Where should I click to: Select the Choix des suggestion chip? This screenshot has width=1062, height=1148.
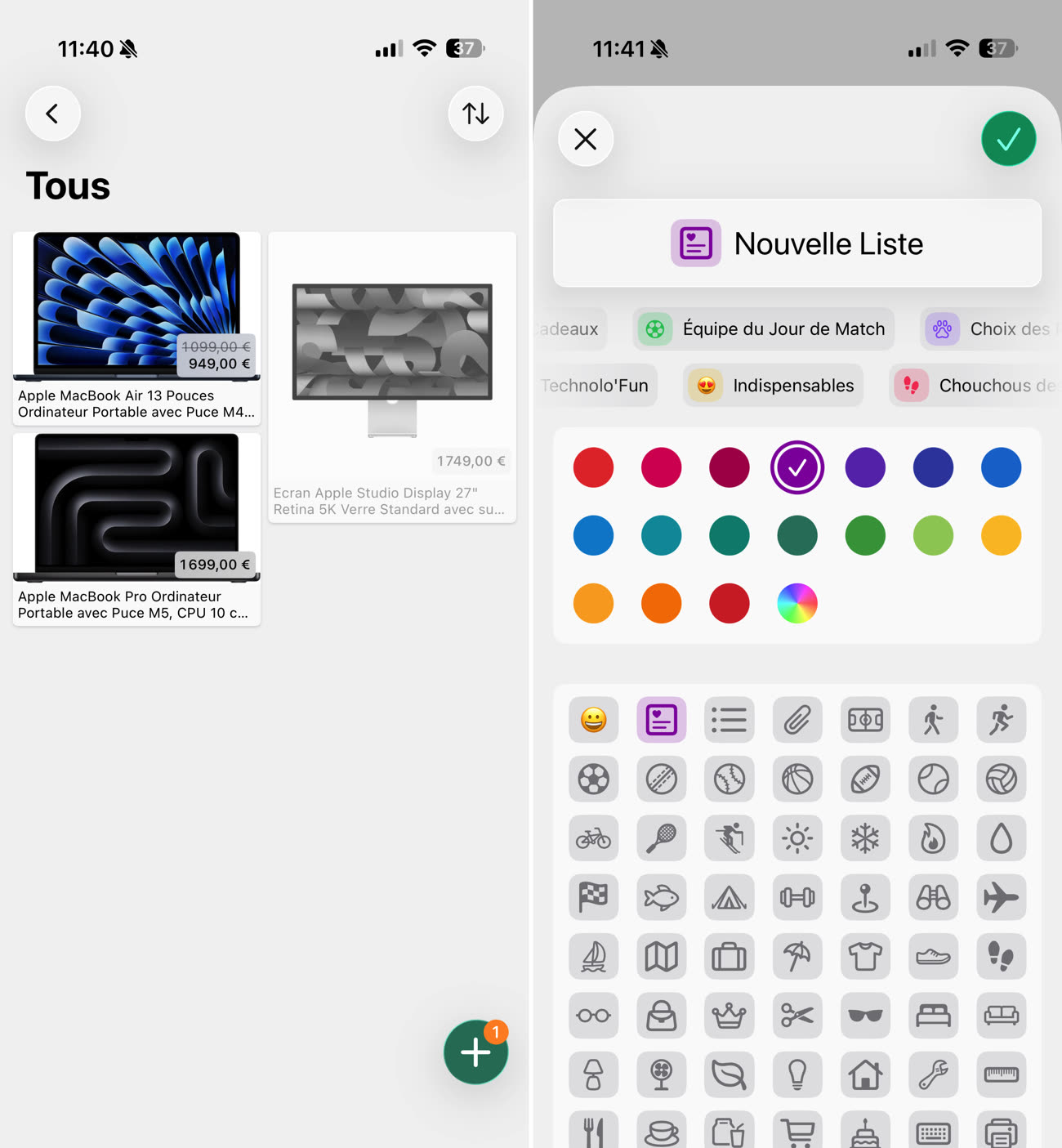(990, 328)
